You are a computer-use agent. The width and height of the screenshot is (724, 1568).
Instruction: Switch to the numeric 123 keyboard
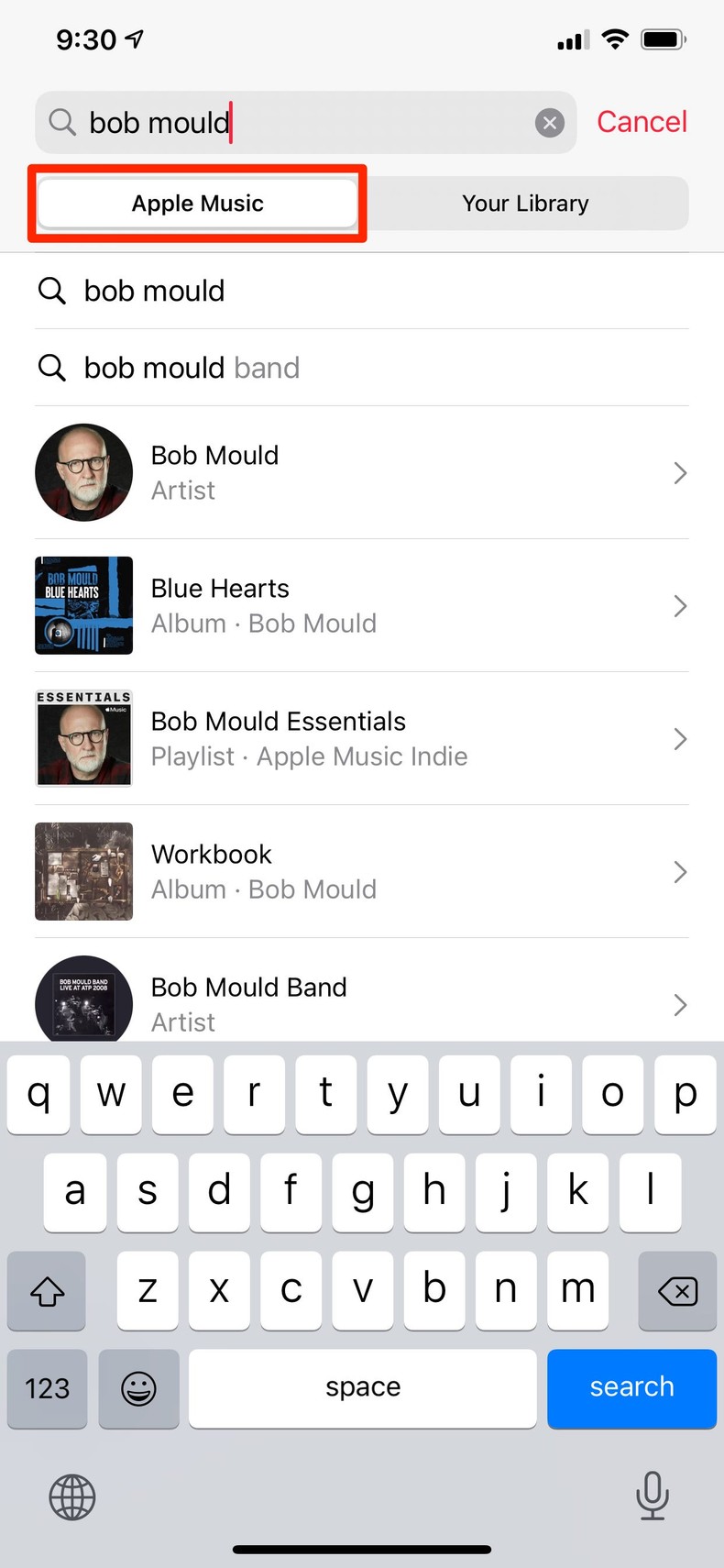tap(47, 1388)
